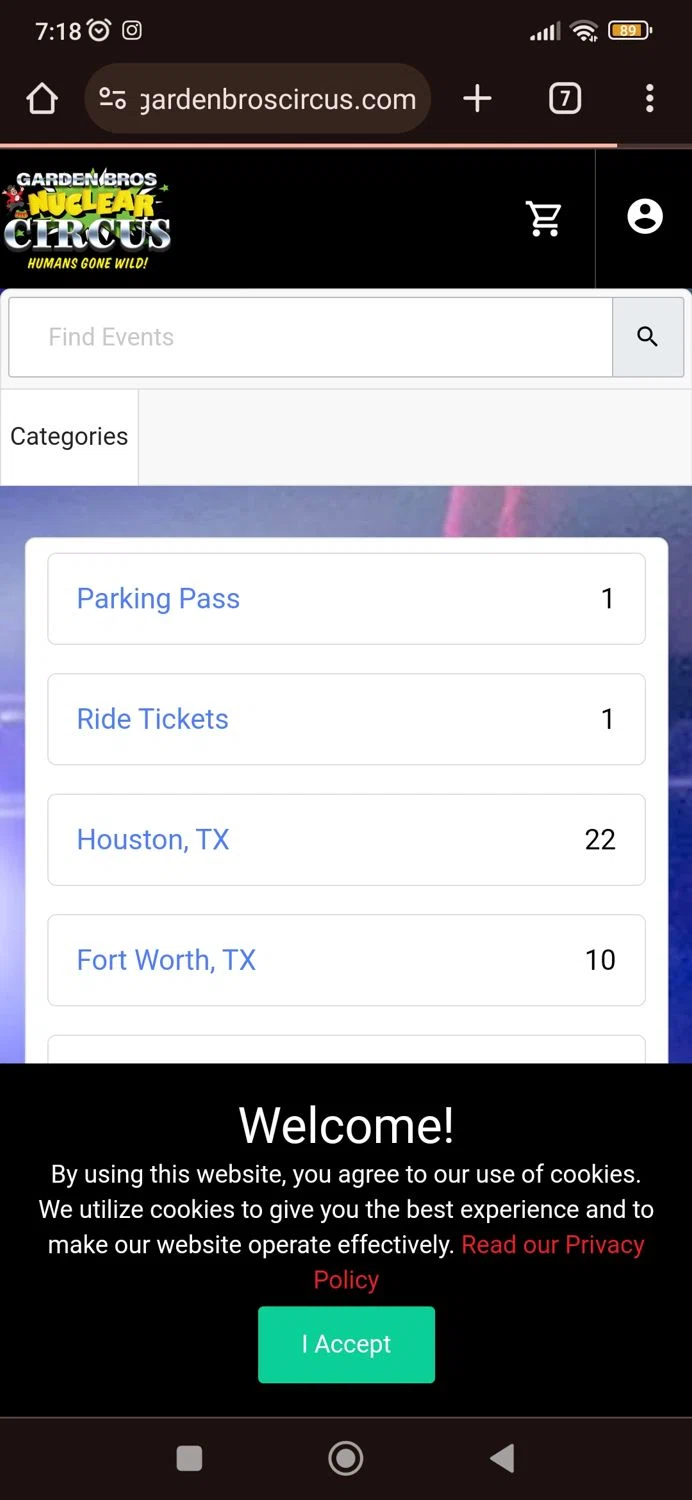This screenshot has height=1500, width=692.
Task: View Fort Worth, TX events
Action: coord(346,960)
